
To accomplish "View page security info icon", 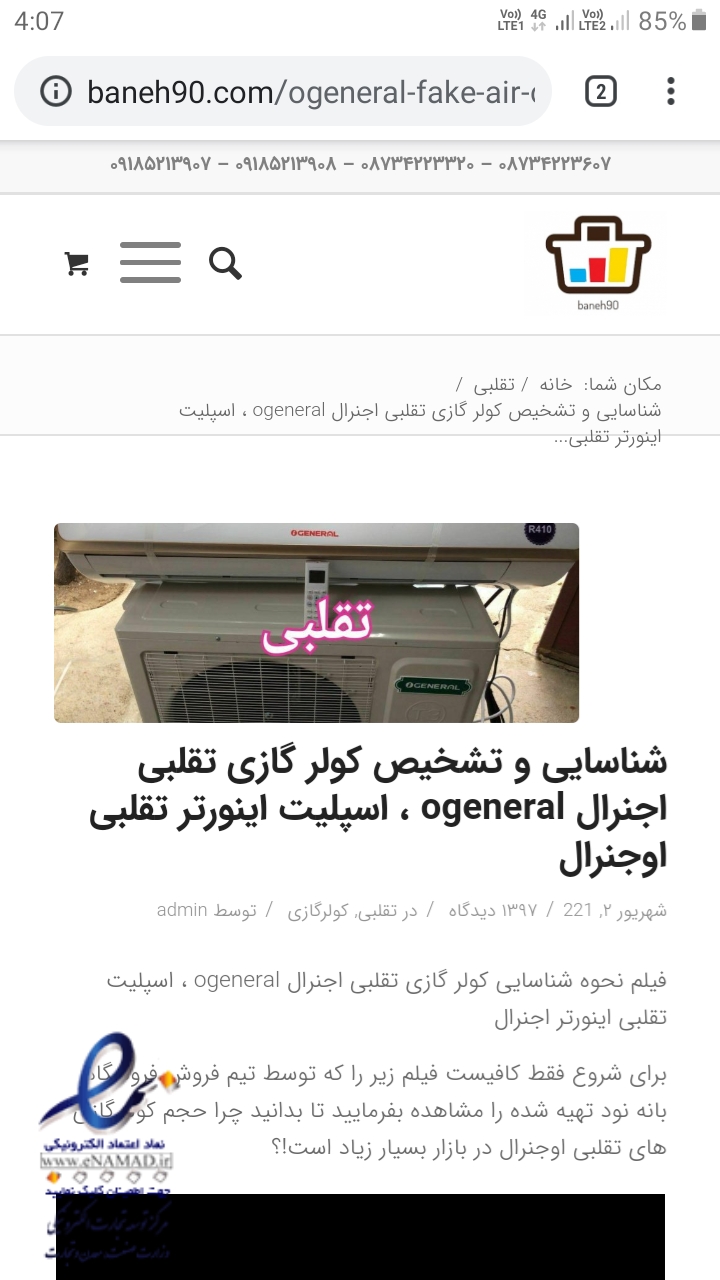I will pyautogui.click(x=55, y=92).
